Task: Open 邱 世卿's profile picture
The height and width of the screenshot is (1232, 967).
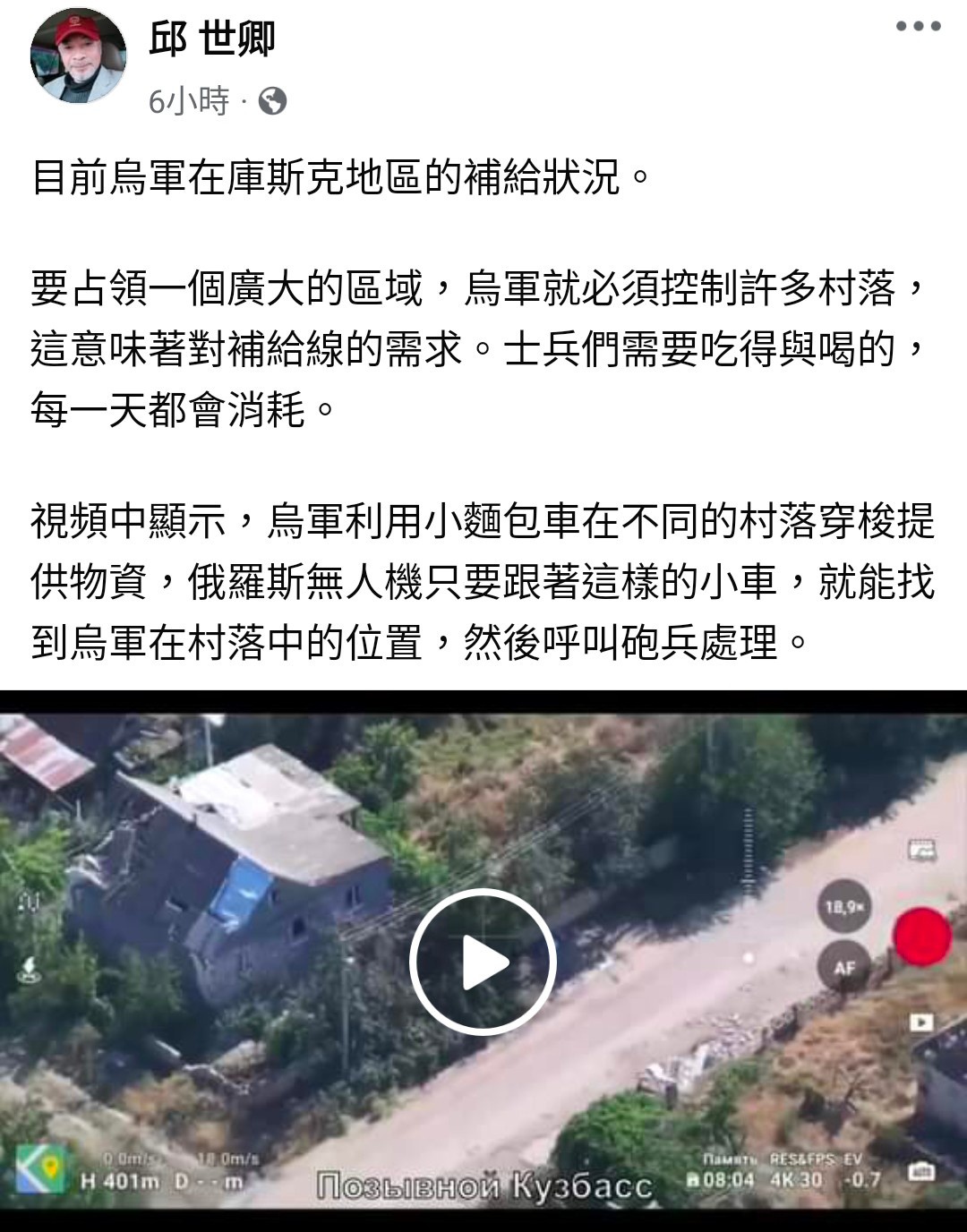Action: click(79, 58)
